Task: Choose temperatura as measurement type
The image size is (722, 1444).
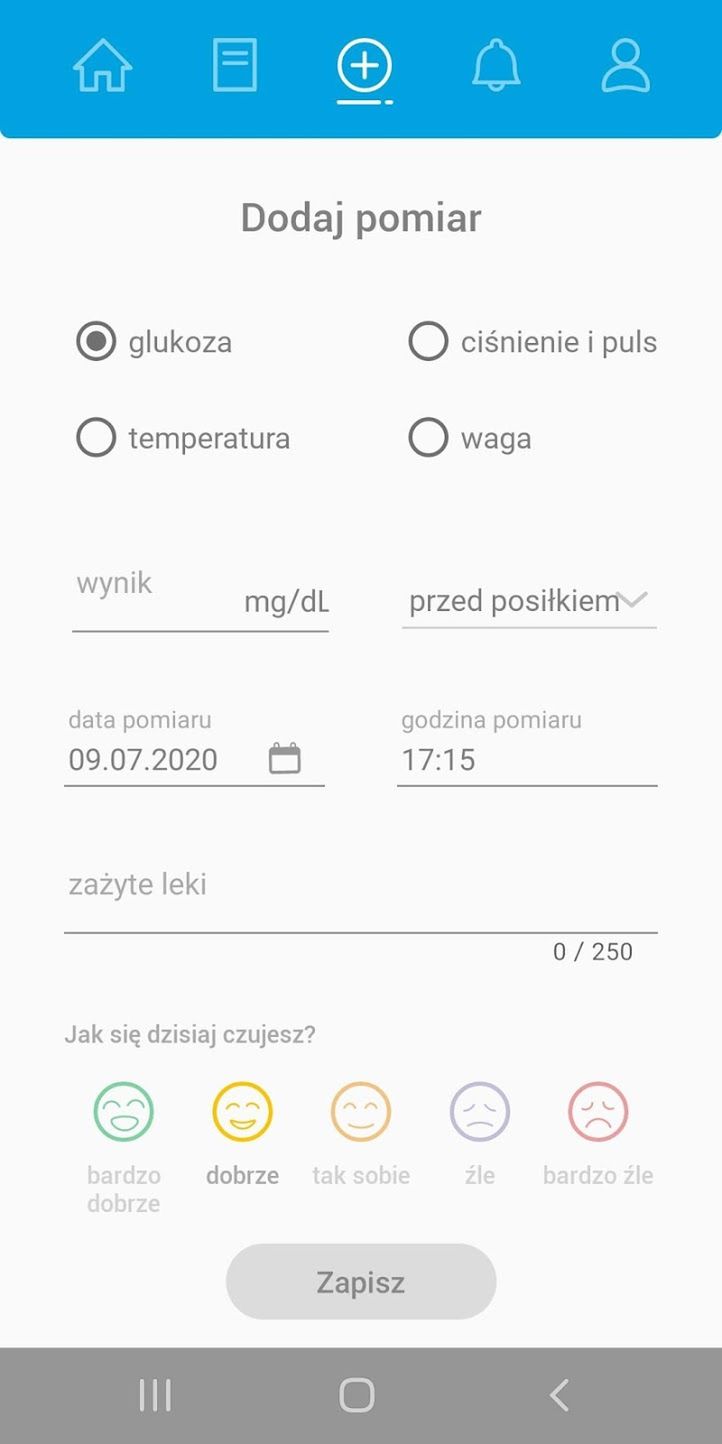Action: coord(97,438)
